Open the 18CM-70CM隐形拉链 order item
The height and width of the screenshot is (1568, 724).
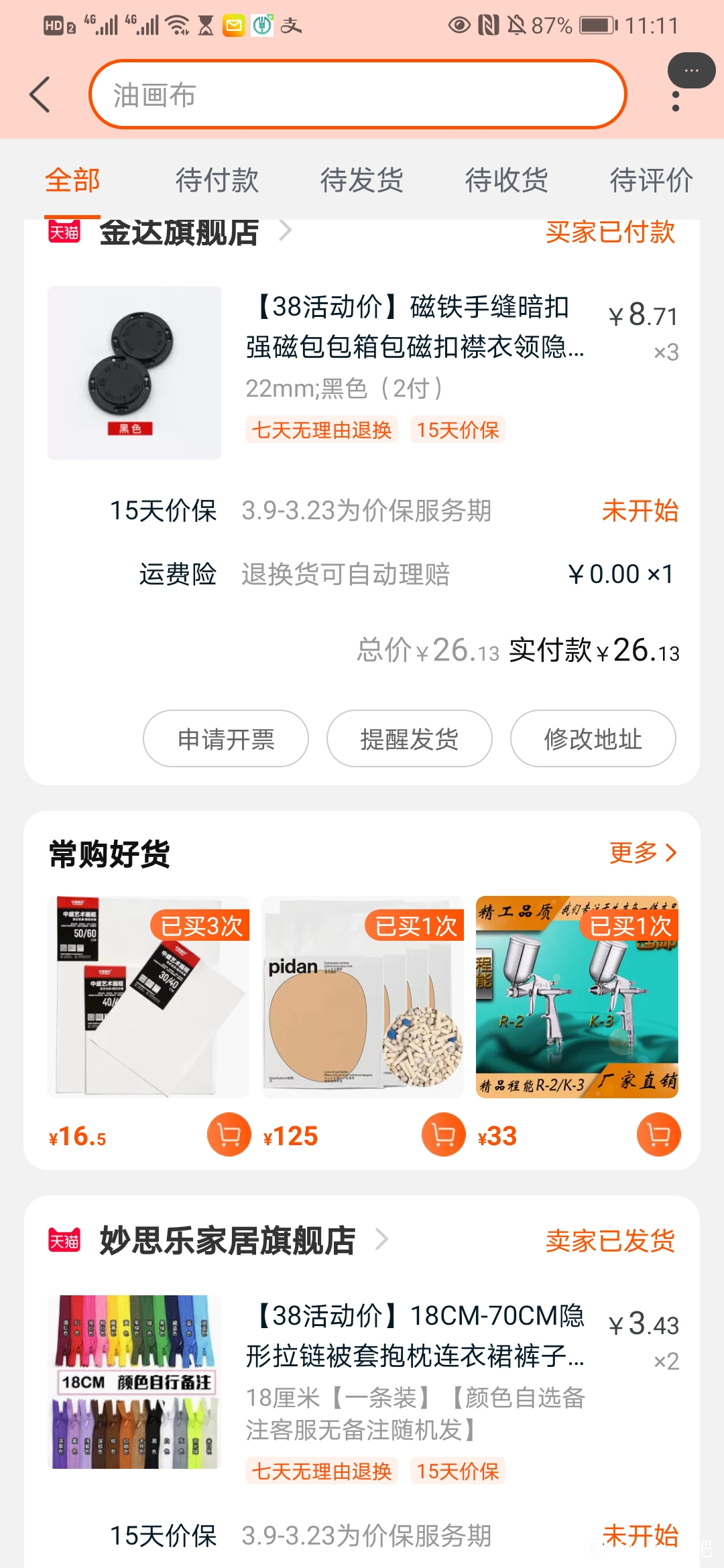(x=416, y=1336)
